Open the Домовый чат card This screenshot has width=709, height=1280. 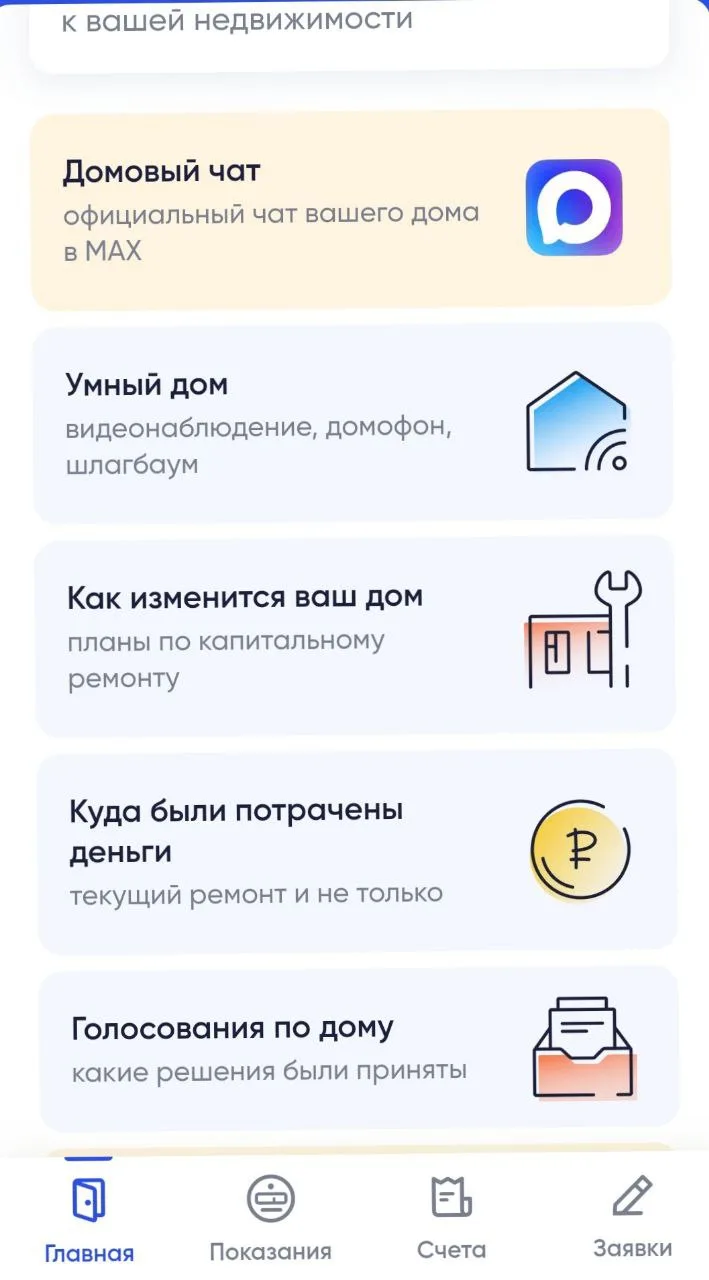pos(350,208)
